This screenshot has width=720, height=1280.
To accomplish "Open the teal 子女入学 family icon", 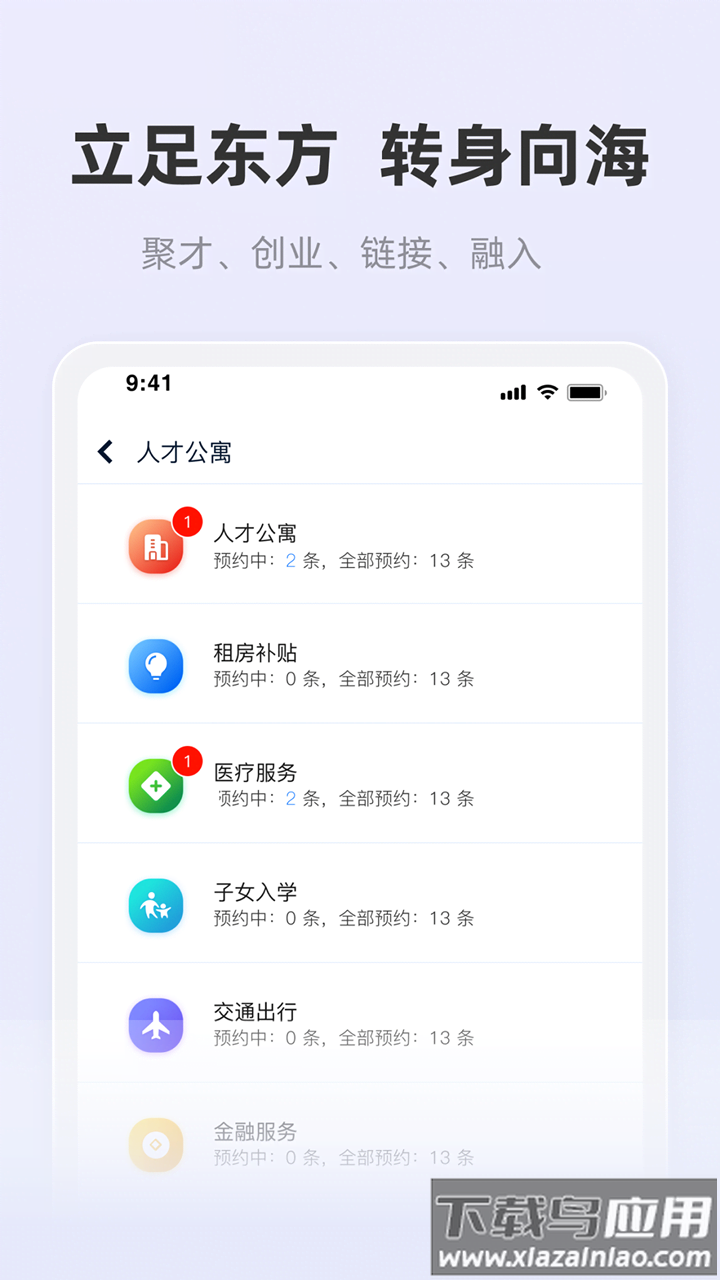I will [x=156, y=905].
